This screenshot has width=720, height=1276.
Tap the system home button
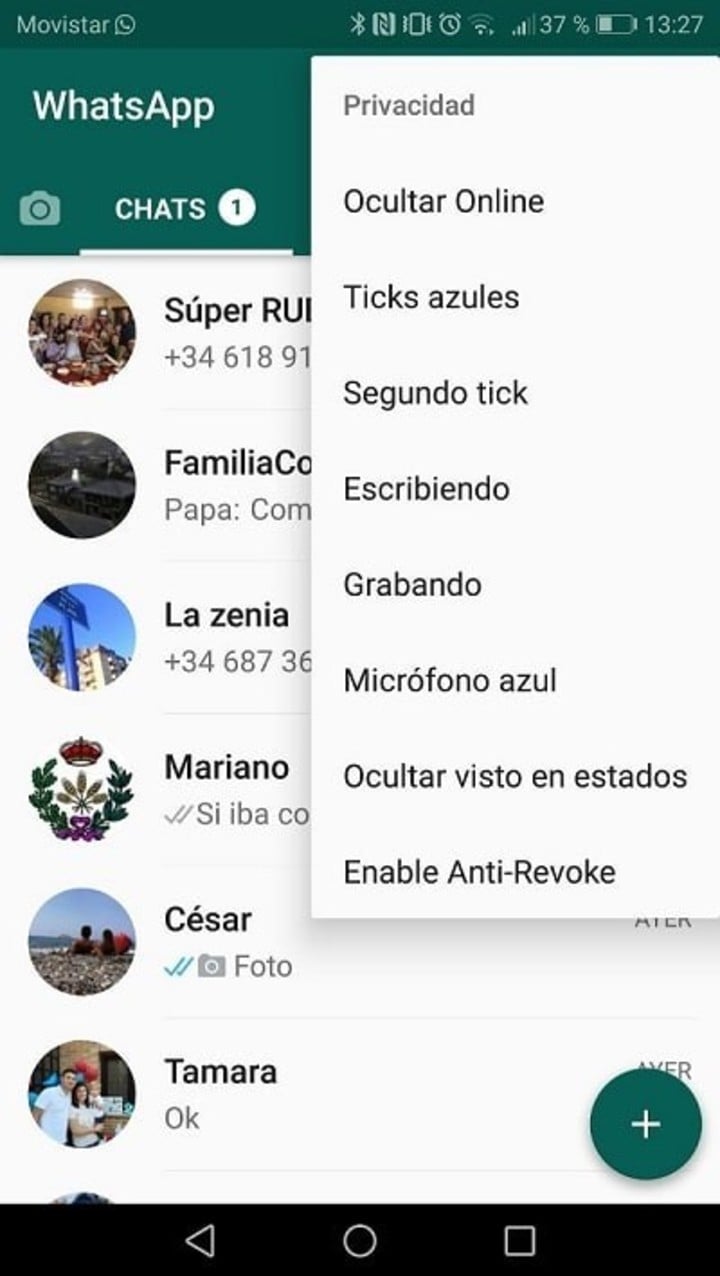click(360, 1241)
